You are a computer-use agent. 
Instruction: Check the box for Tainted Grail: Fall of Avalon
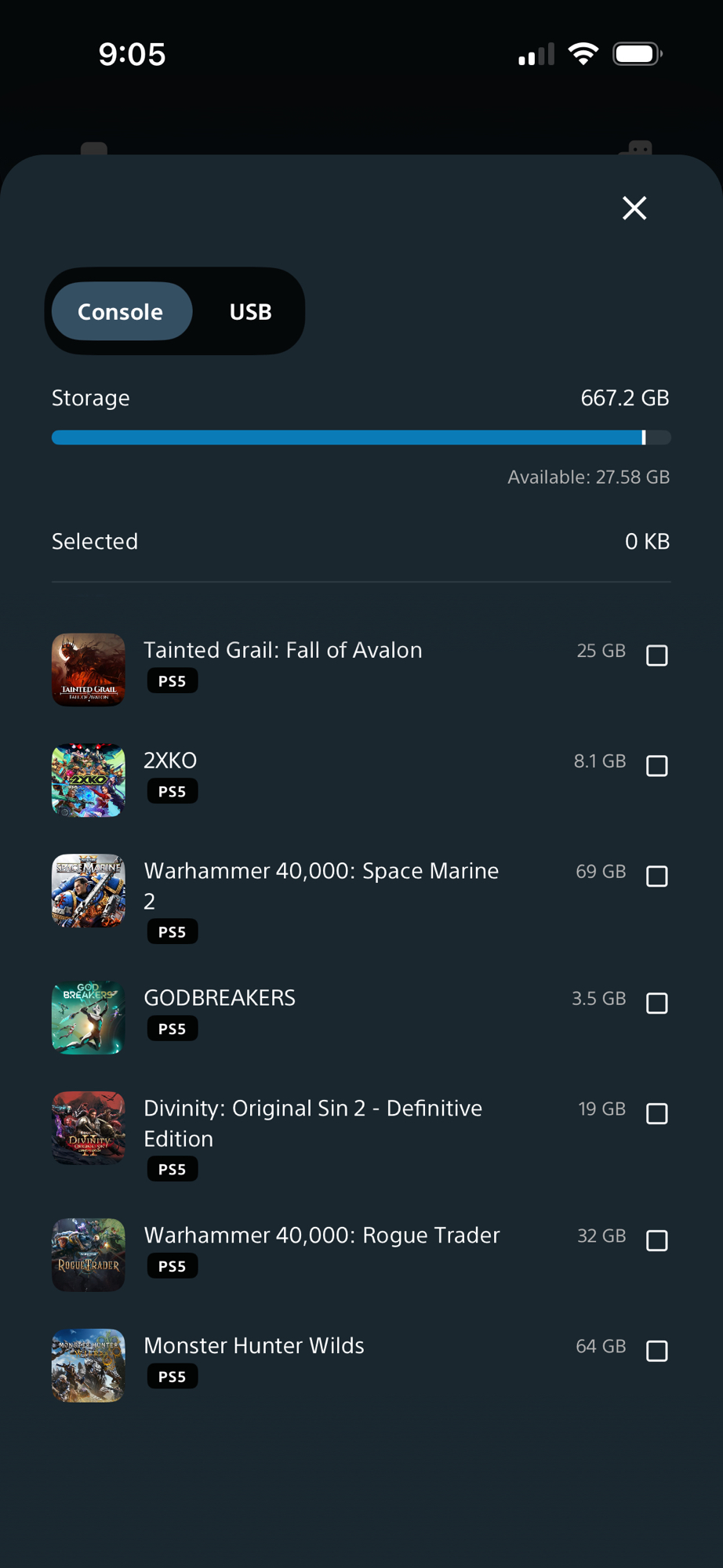(x=657, y=655)
